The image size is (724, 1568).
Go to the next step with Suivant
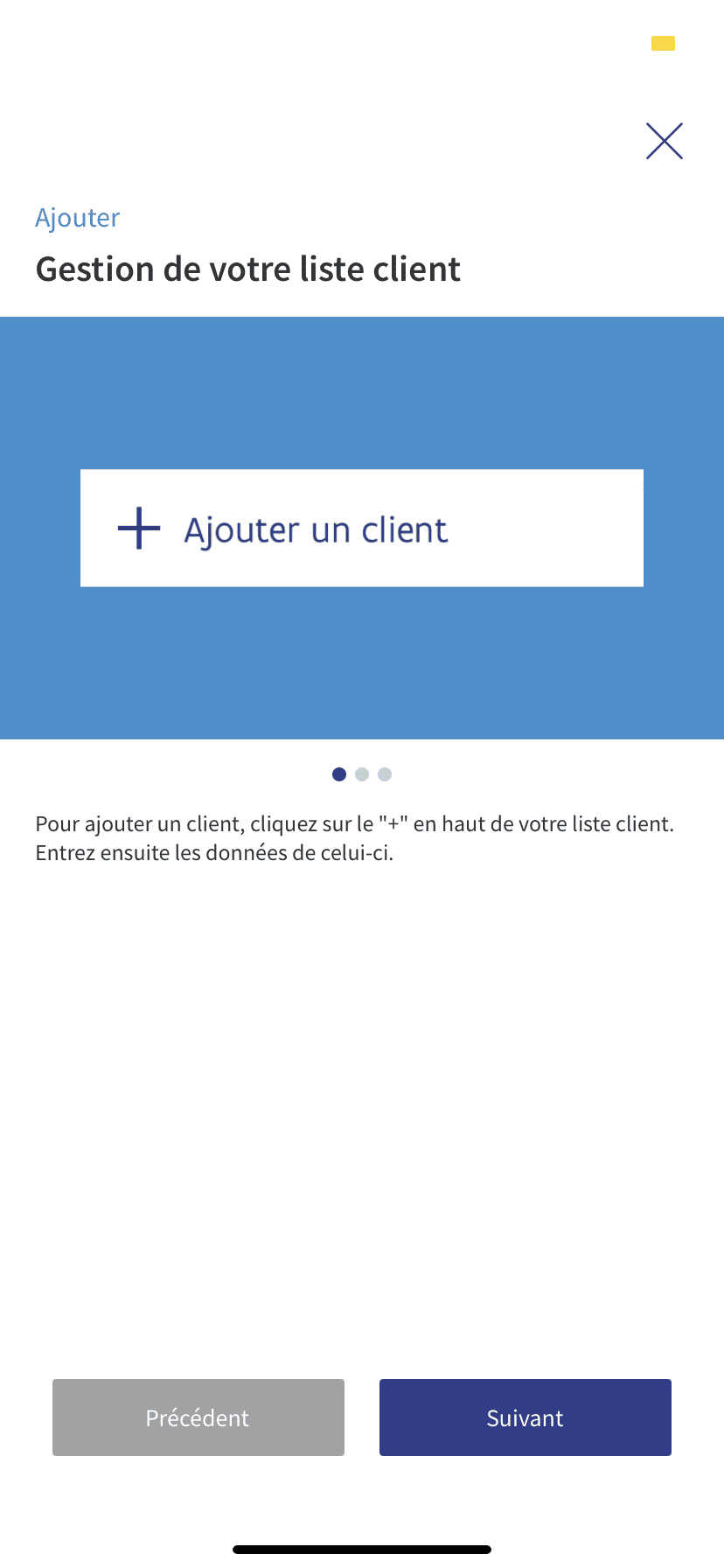(526, 1417)
